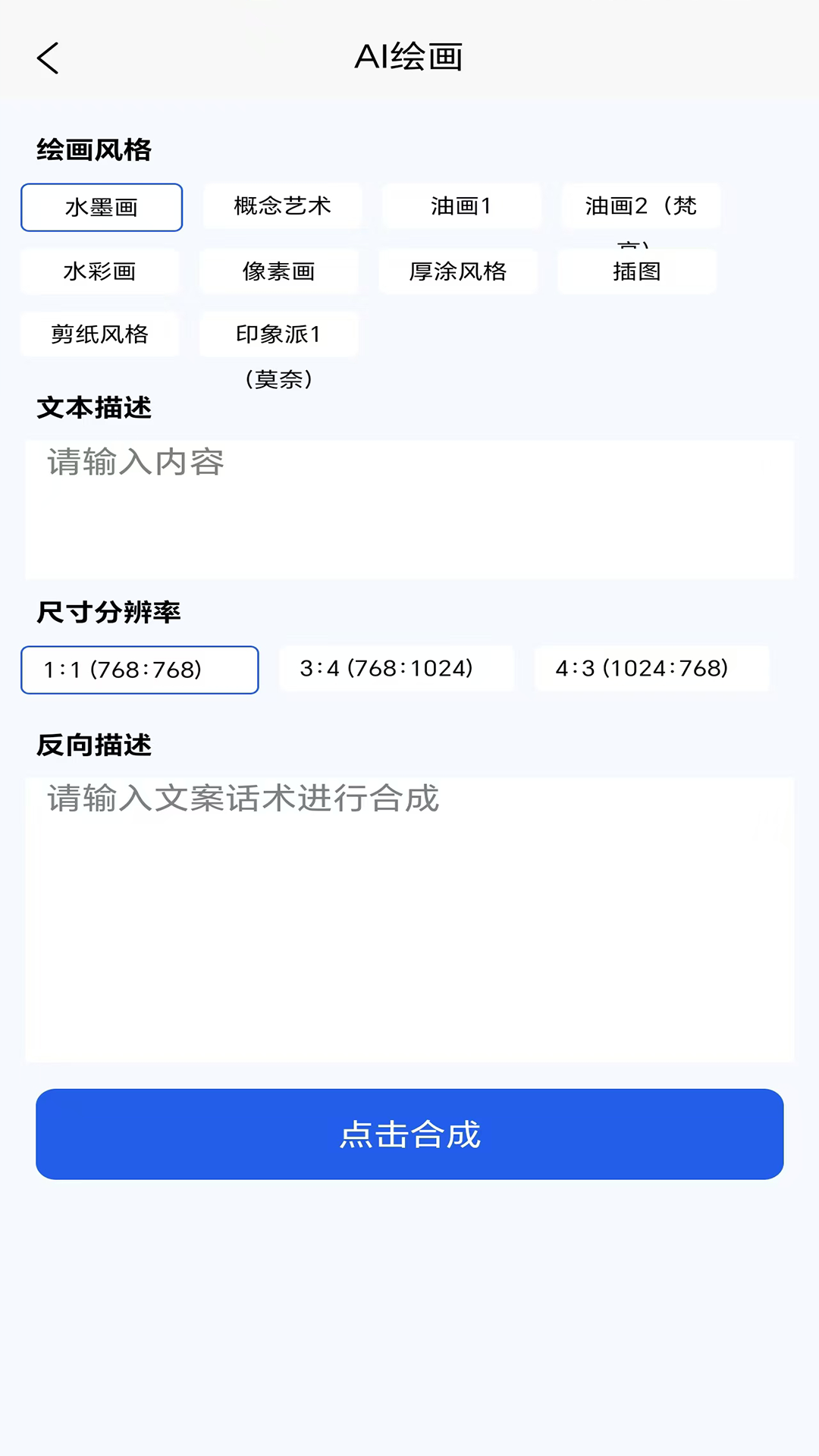Viewport: 819px width, 1456px height.
Task: Click the AI绘画 title bar
Action: click(409, 58)
